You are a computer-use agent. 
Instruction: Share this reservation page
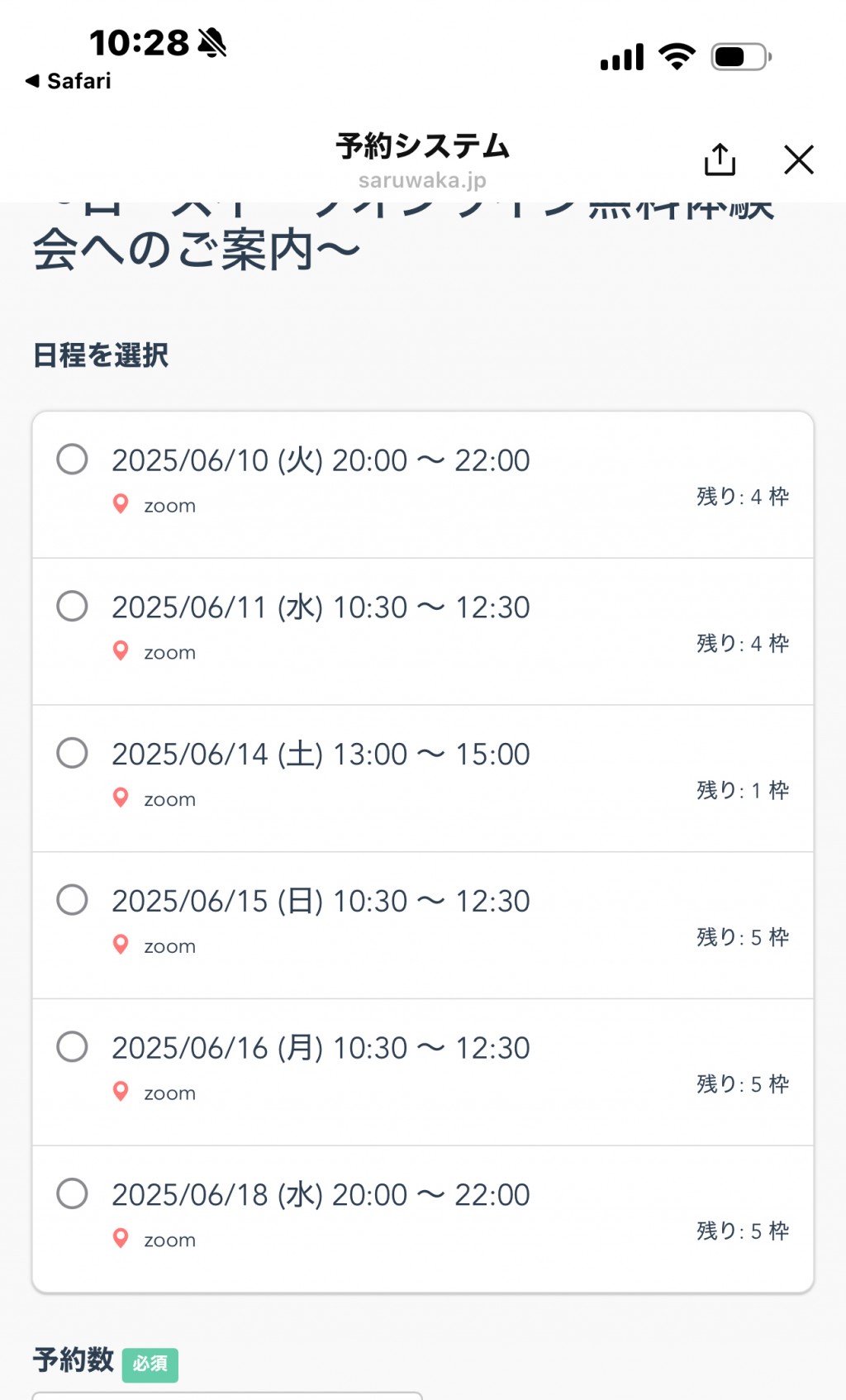pos(720,160)
